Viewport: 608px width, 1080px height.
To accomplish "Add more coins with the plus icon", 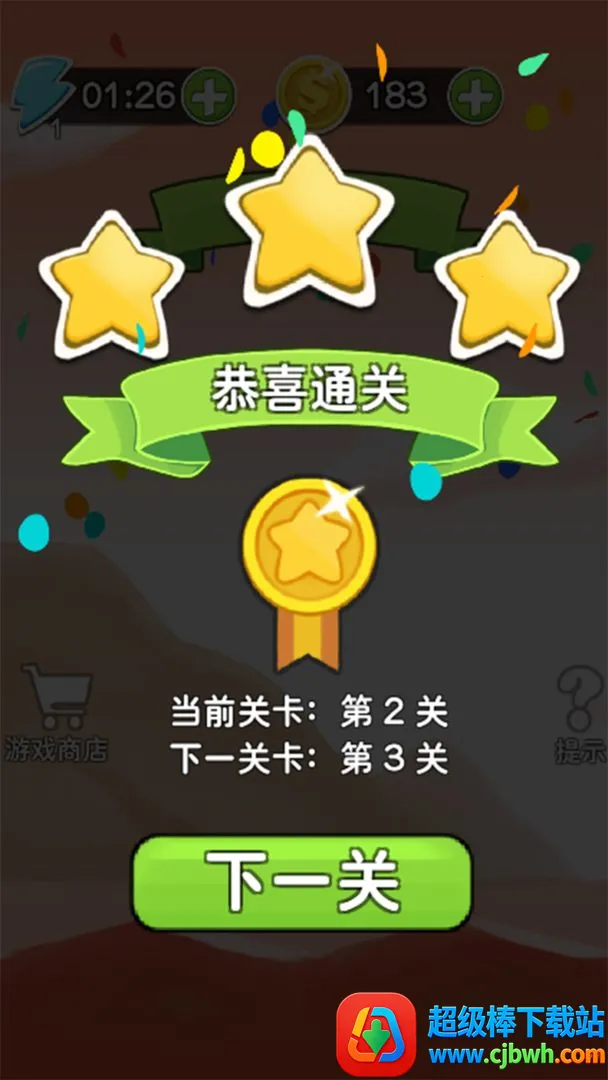I will pos(474,97).
